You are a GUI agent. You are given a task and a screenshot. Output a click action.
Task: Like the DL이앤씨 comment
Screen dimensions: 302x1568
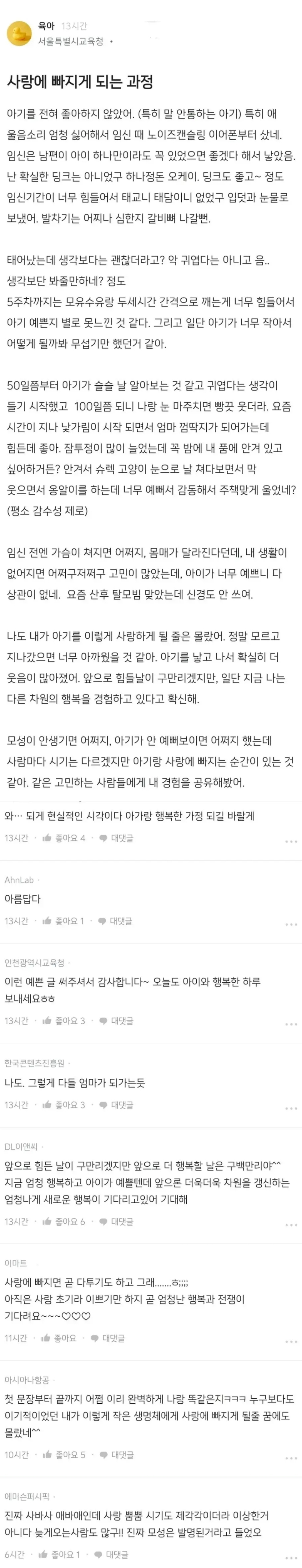click(x=63, y=1221)
